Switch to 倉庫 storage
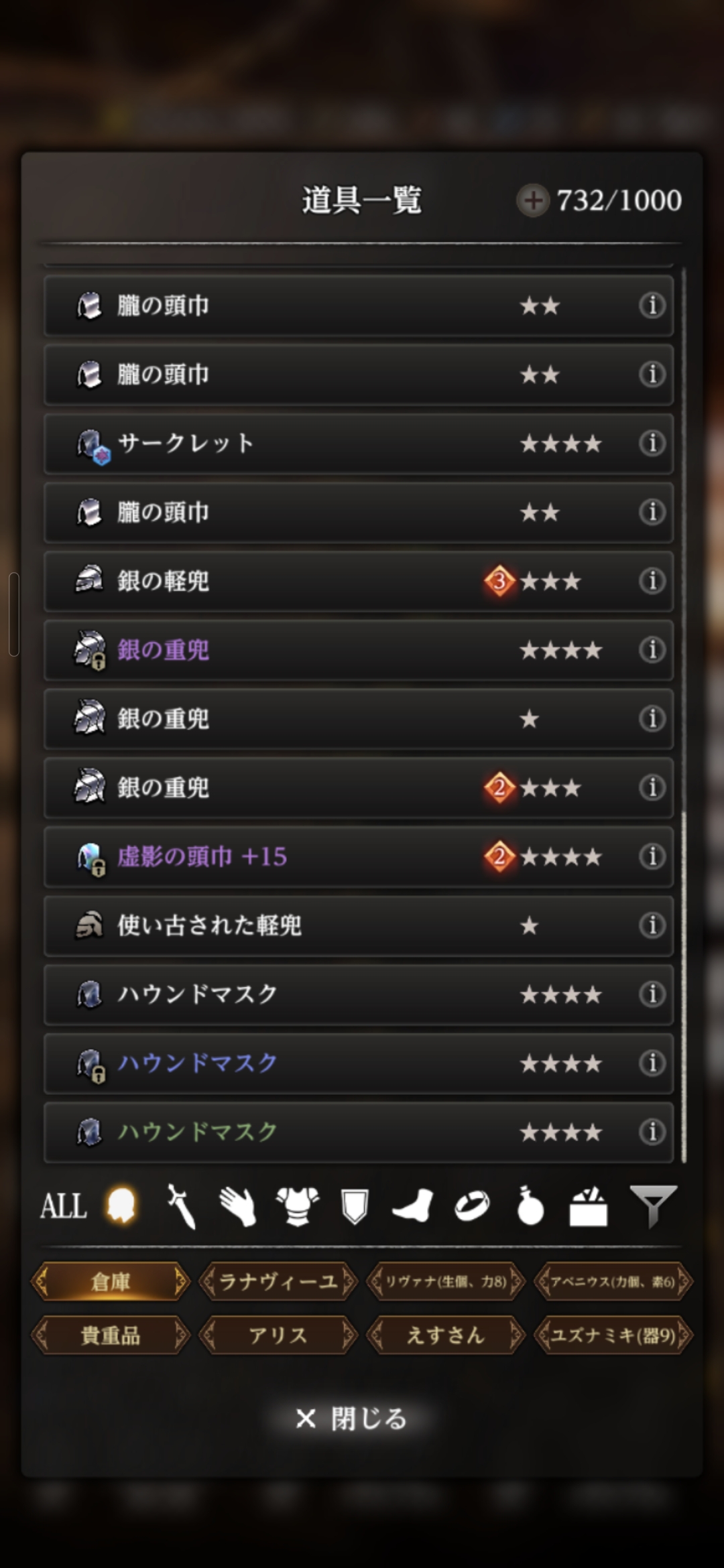 click(111, 1281)
